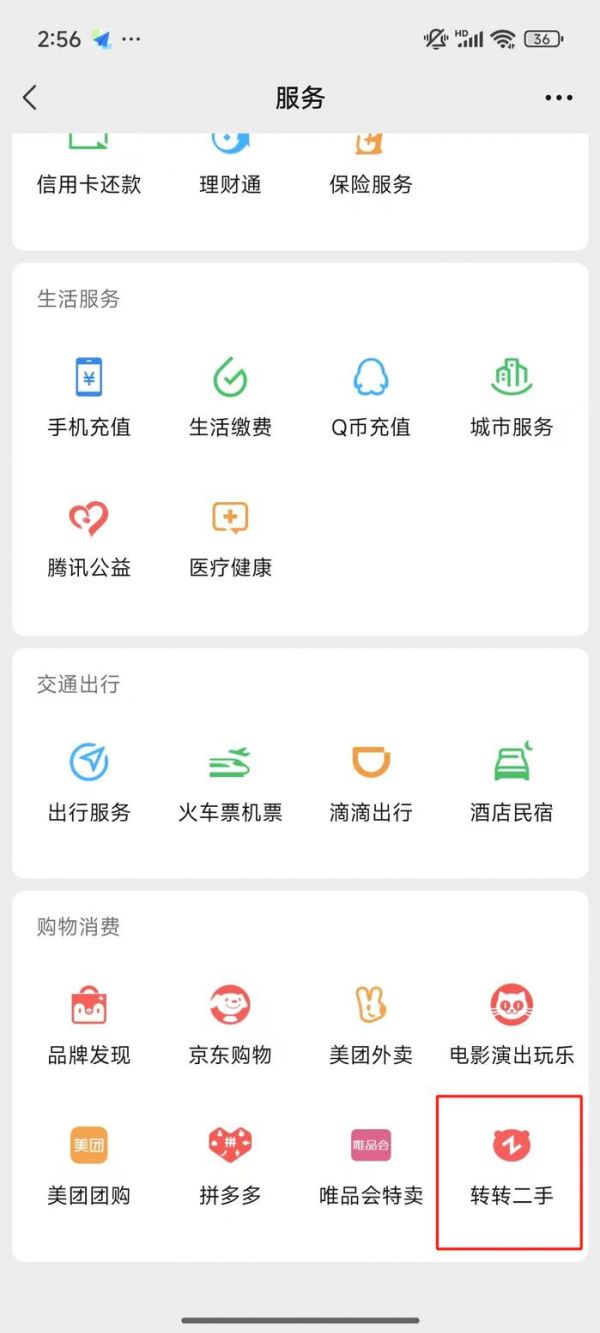Launch 滴滴出行 ride hailing
This screenshot has width=600, height=1333.
pyautogui.click(x=371, y=783)
